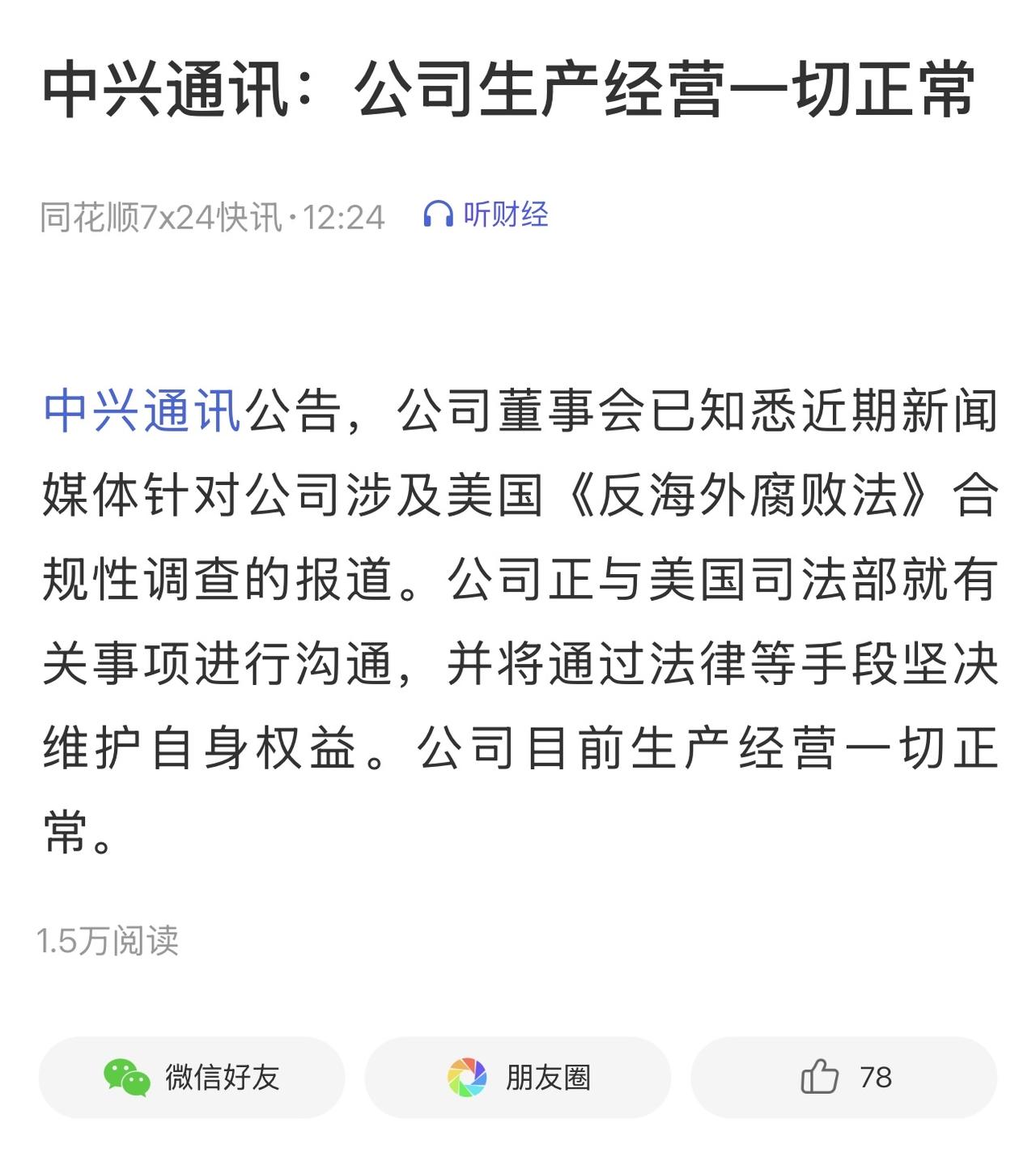Click the headphone icon to listen
This screenshot has width=1036, height=1170.
tap(439, 212)
